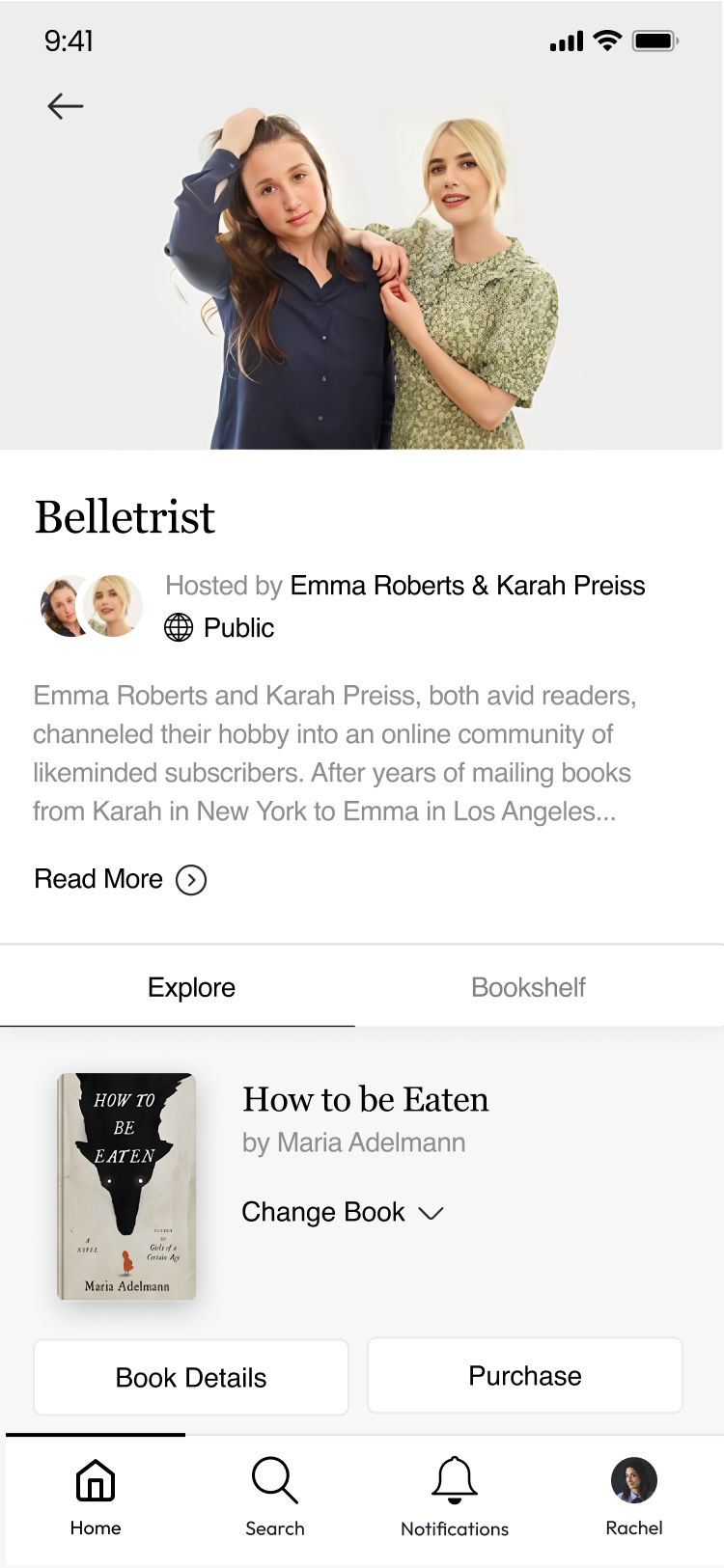This screenshot has width=724, height=1568.
Task: Expand the description with Read More
Action: coord(121,879)
